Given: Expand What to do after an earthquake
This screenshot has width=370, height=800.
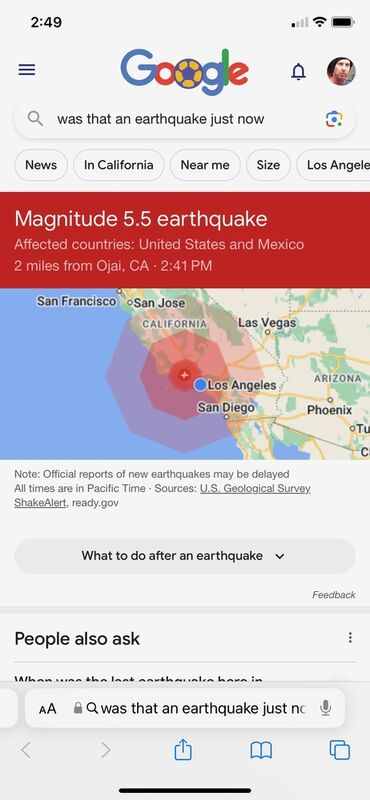Looking at the screenshot, I should [185, 556].
